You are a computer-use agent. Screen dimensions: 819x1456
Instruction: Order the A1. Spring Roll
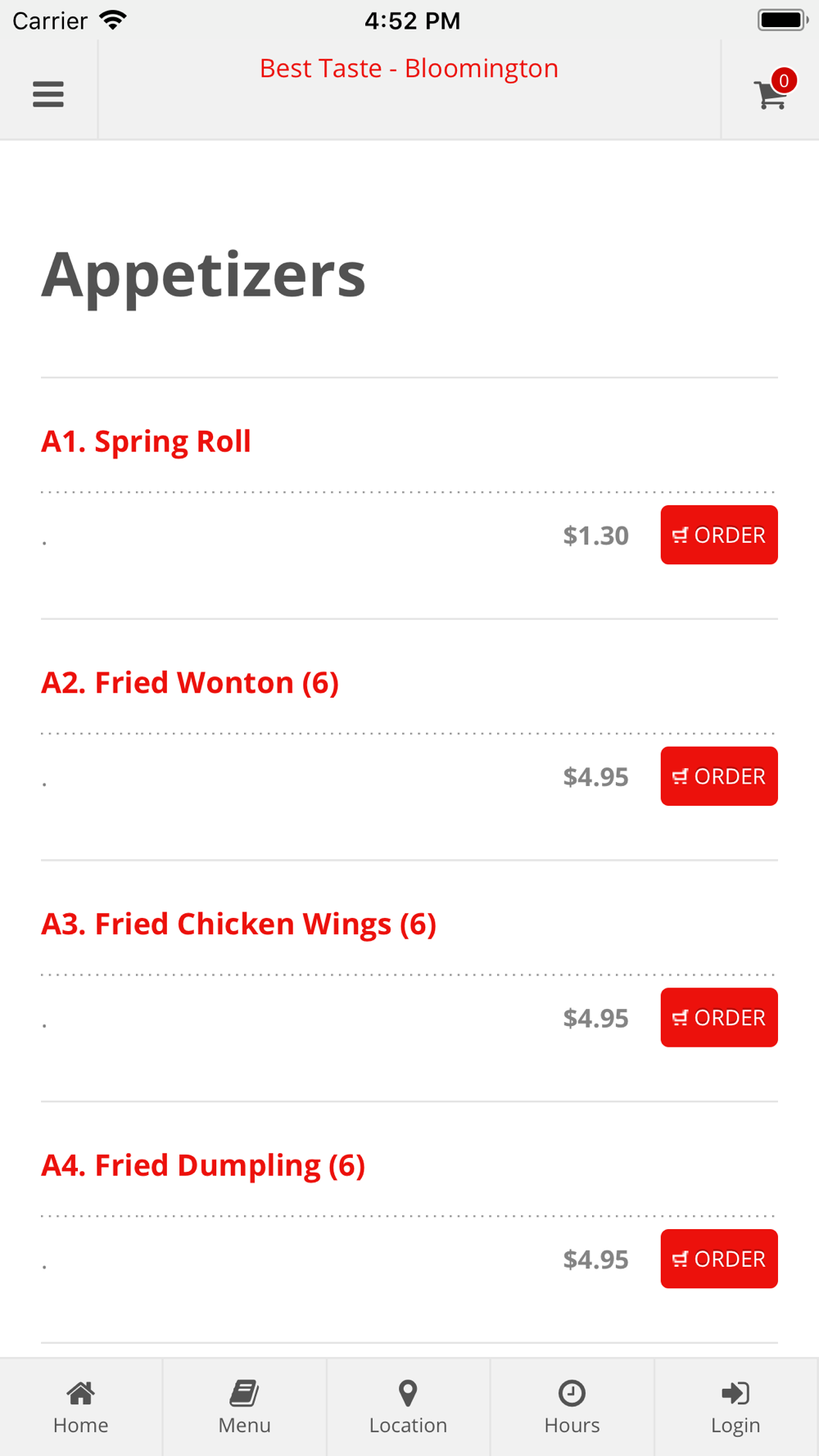(718, 535)
